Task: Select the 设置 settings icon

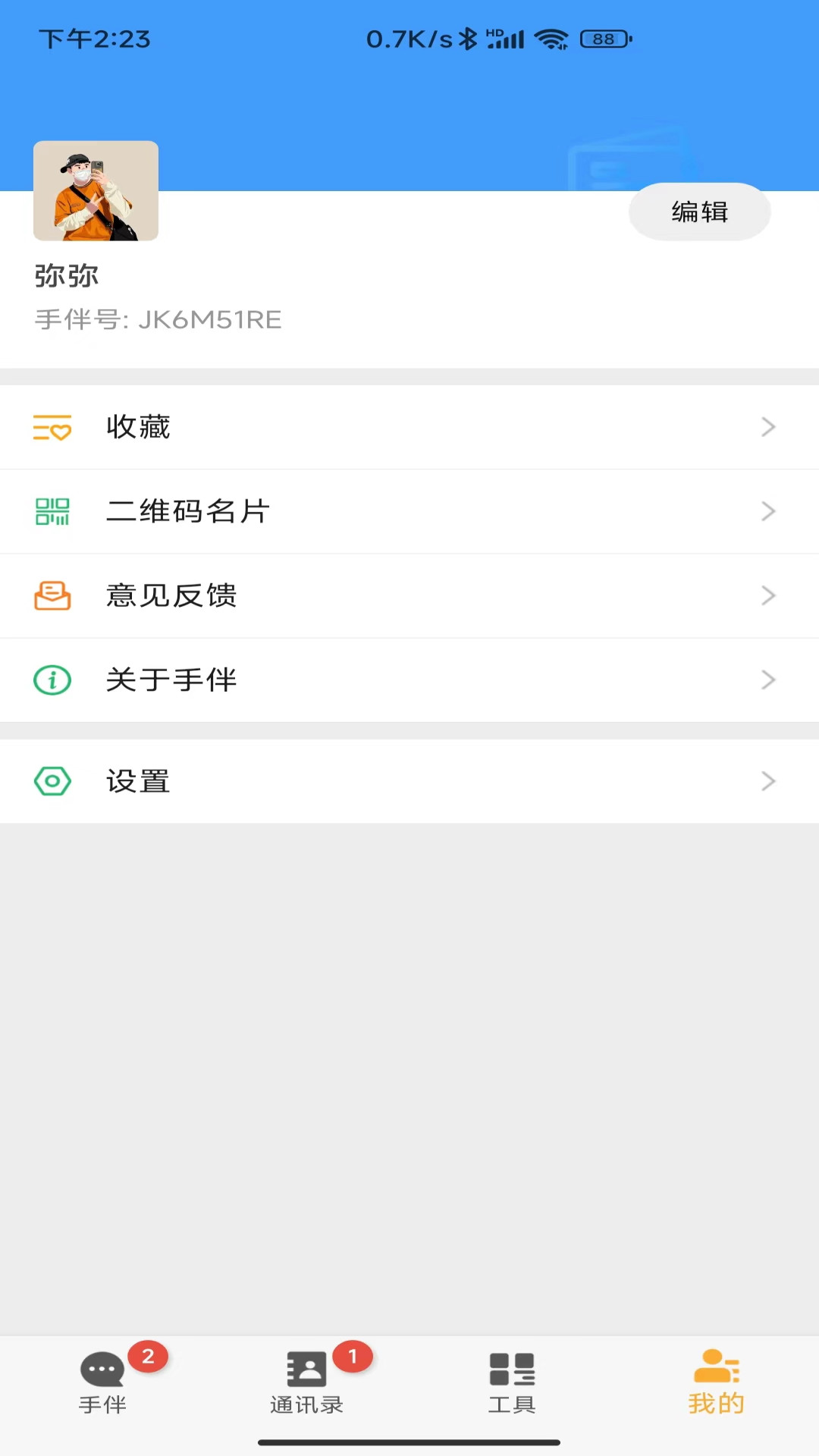Action: coord(52,781)
